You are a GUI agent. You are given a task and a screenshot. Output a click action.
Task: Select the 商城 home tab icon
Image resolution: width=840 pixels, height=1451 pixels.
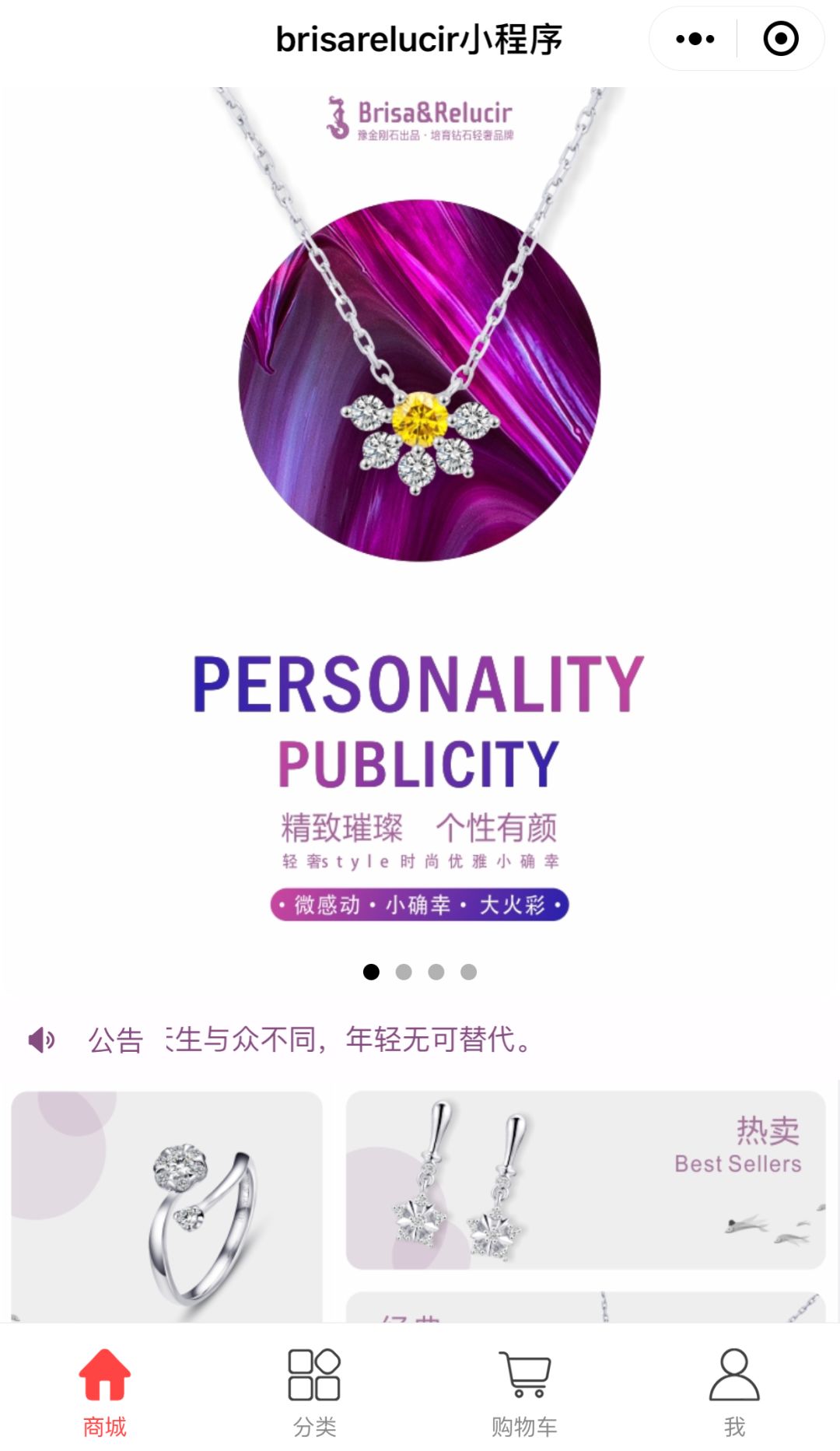click(105, 1374)
